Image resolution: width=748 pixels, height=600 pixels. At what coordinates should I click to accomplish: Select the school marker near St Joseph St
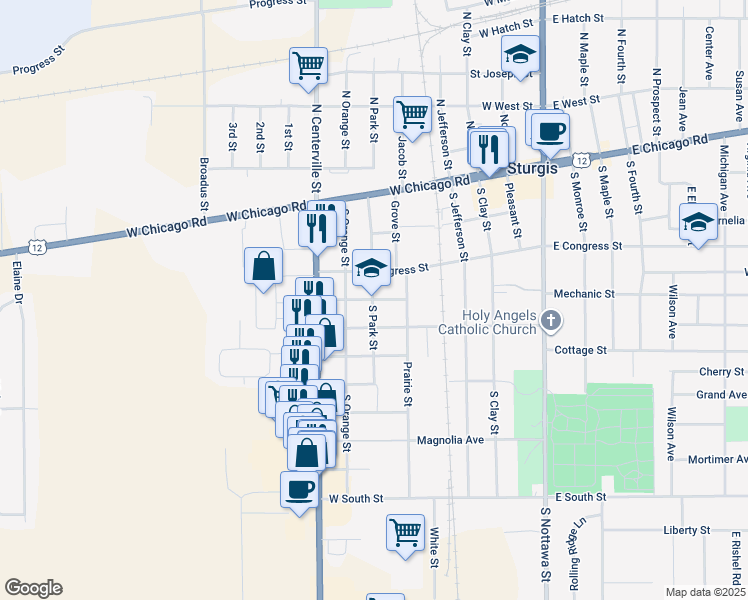click(520, 54)
